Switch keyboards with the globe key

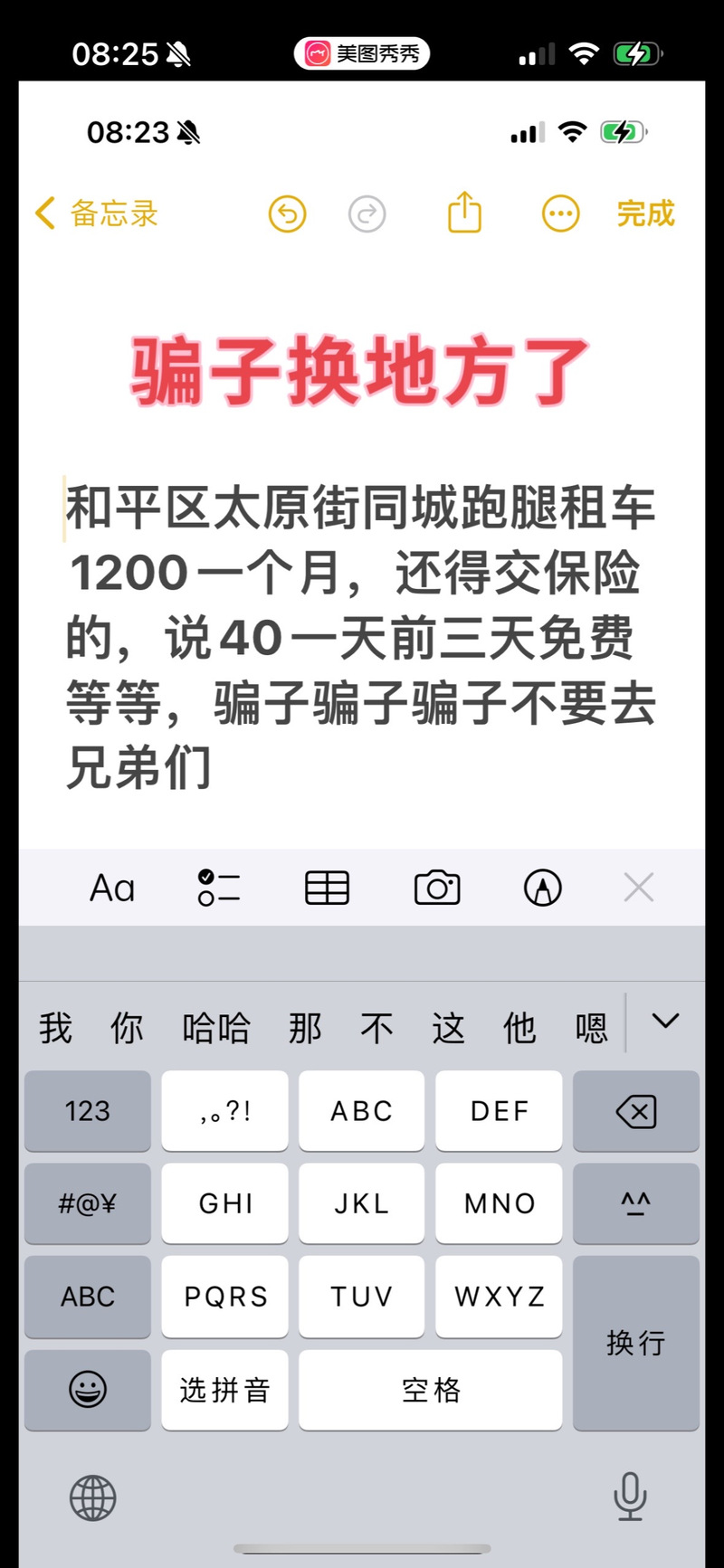click(x=92, y=1498)
